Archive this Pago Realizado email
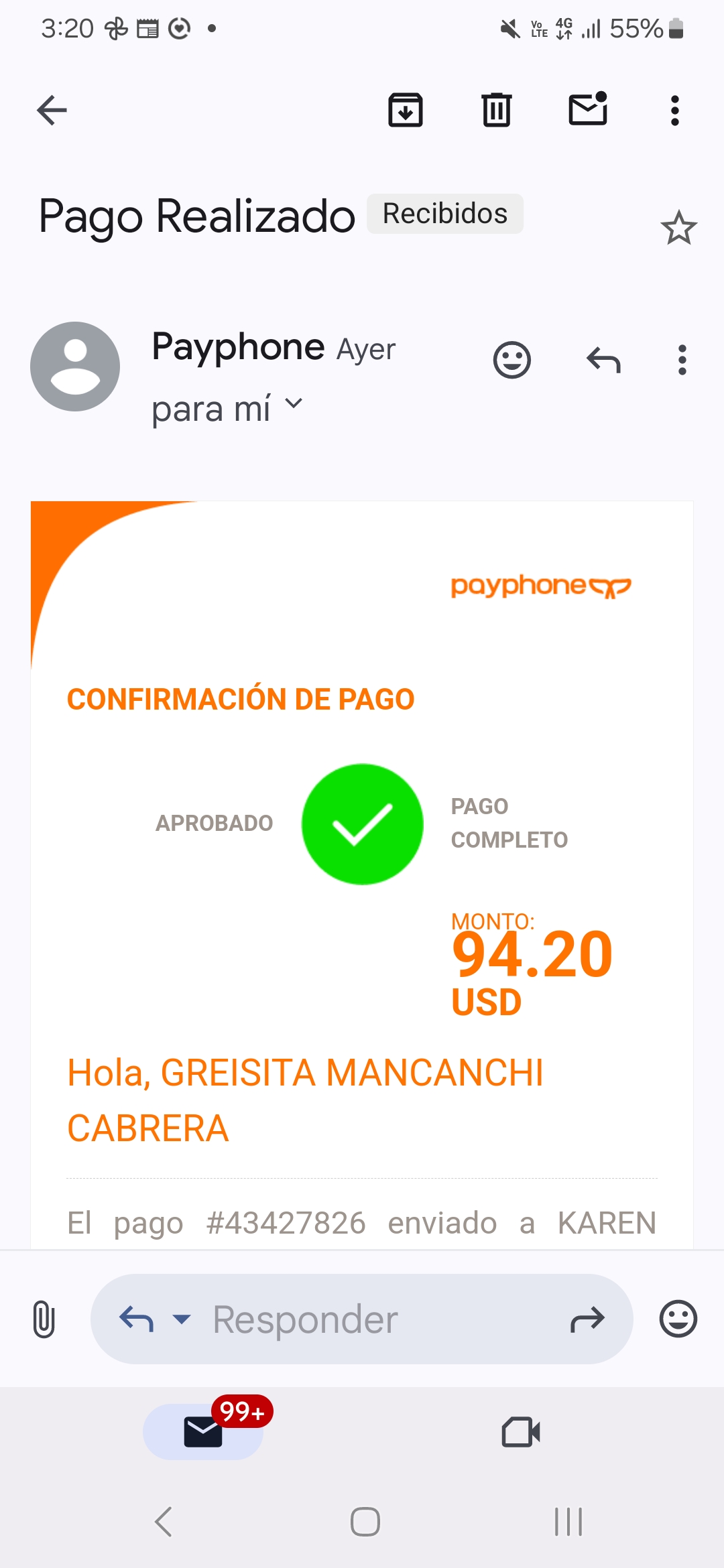This screenshot has width=724, height=1568. [406, 110]
